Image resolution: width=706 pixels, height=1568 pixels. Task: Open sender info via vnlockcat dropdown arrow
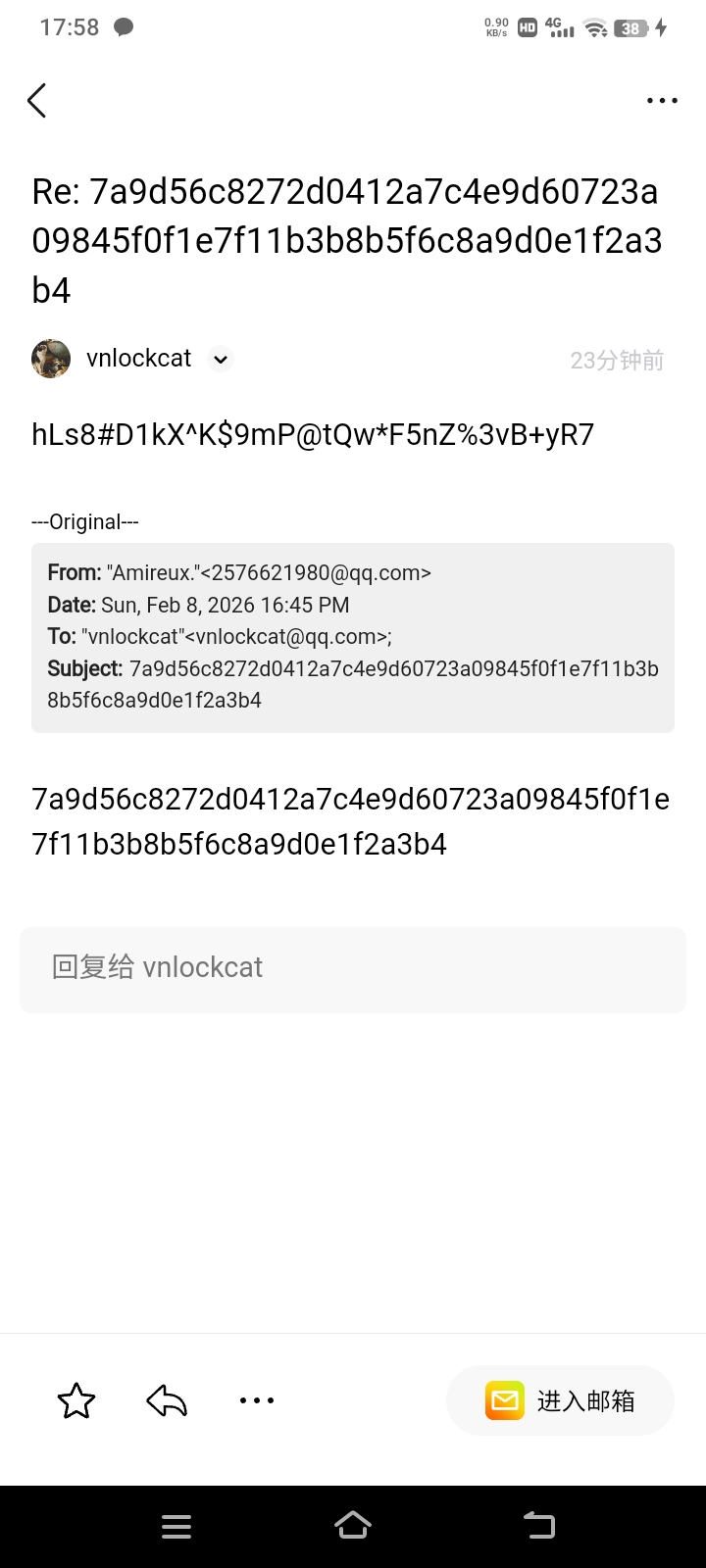tap(220, 360)
